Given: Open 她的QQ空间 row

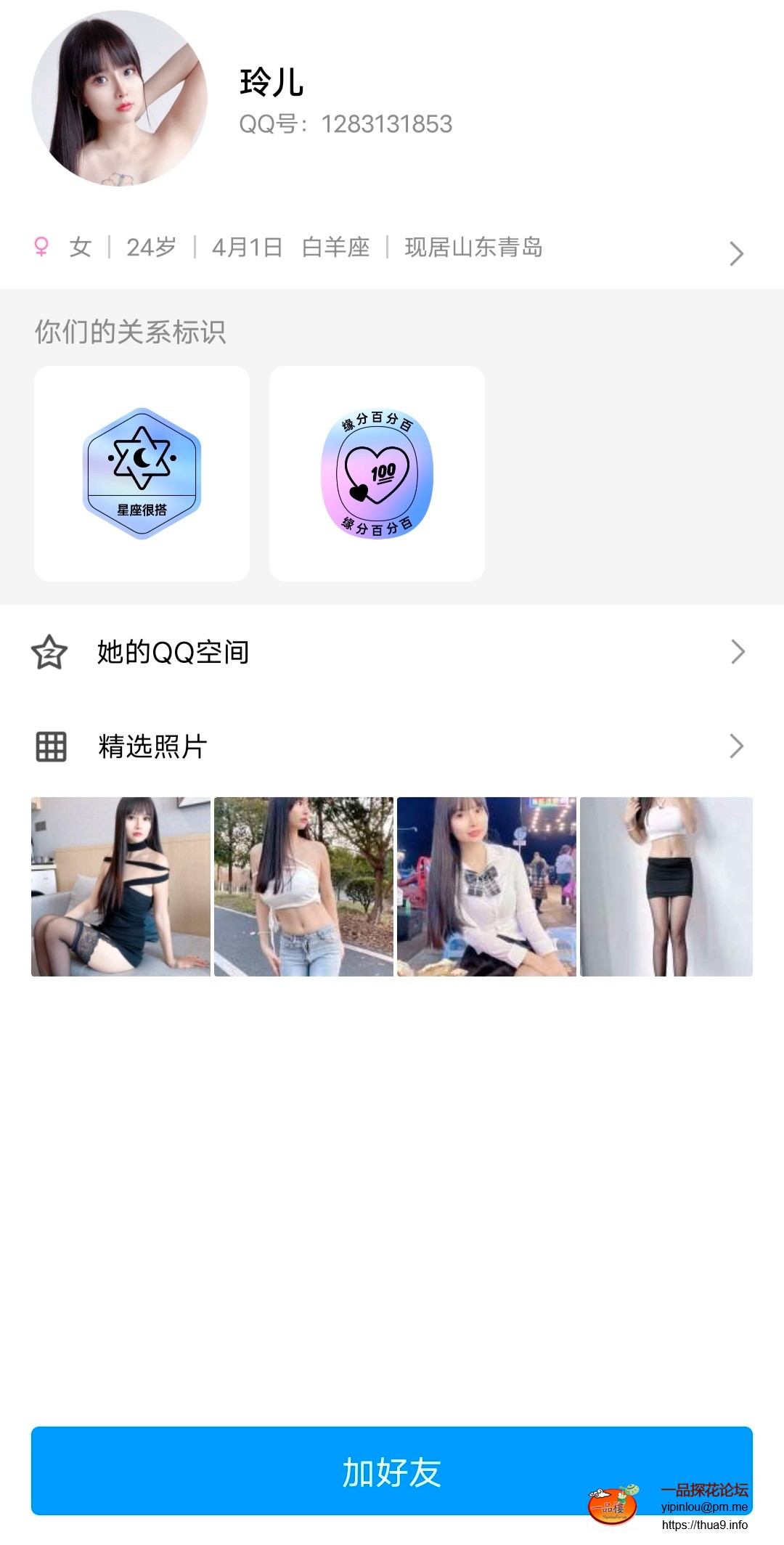Looking at the screenshot, I should [x=391, y=652].
